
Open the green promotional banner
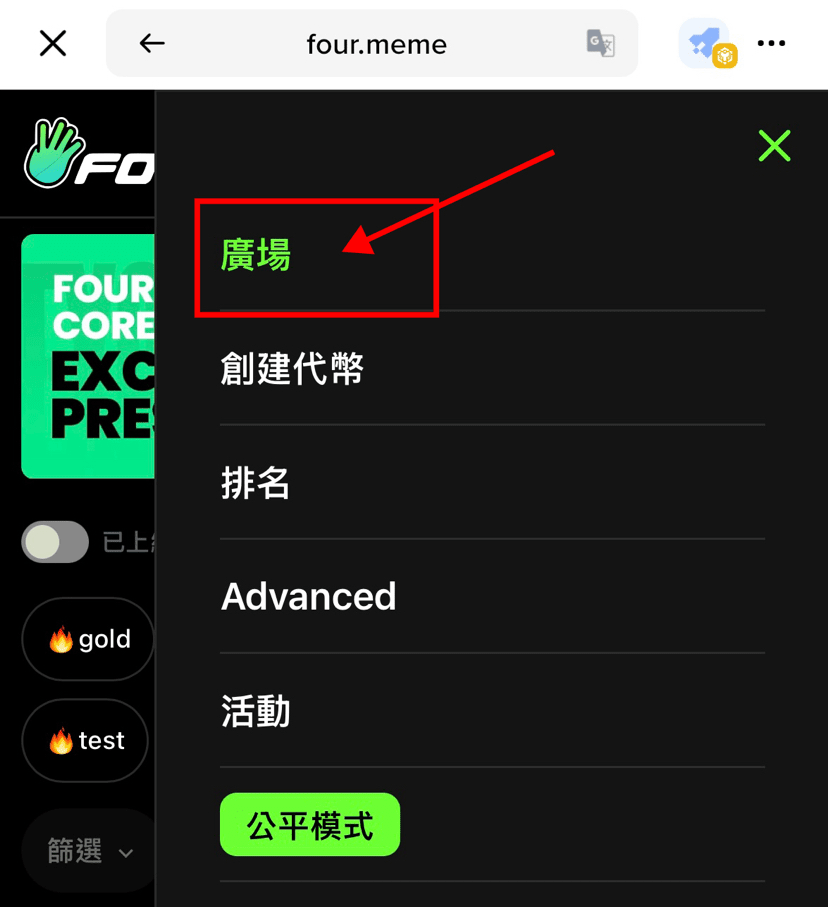pos(88,357)
